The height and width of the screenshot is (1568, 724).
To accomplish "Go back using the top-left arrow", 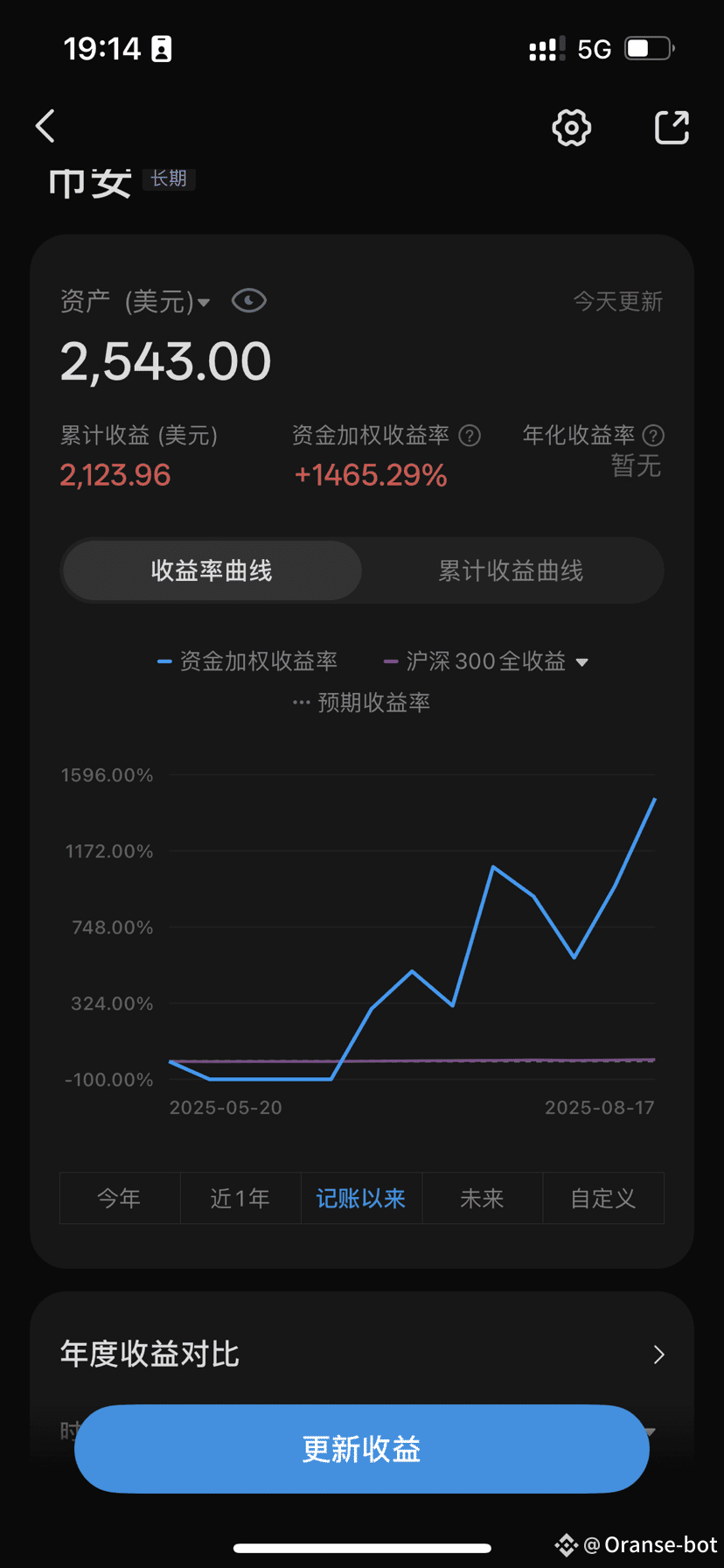I will (x=45, y=126).
